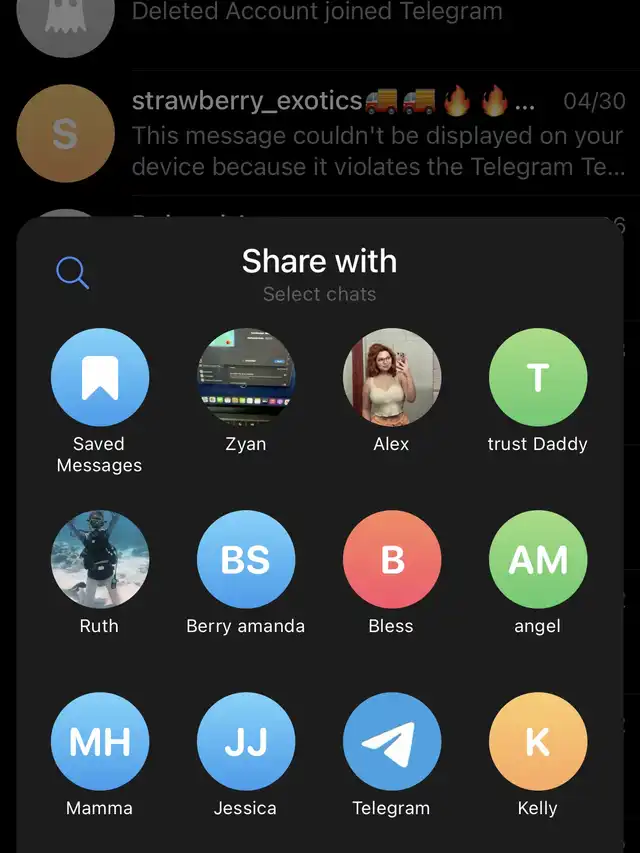
Task: Select Saved Messages as share target
Action: point(100,378)
